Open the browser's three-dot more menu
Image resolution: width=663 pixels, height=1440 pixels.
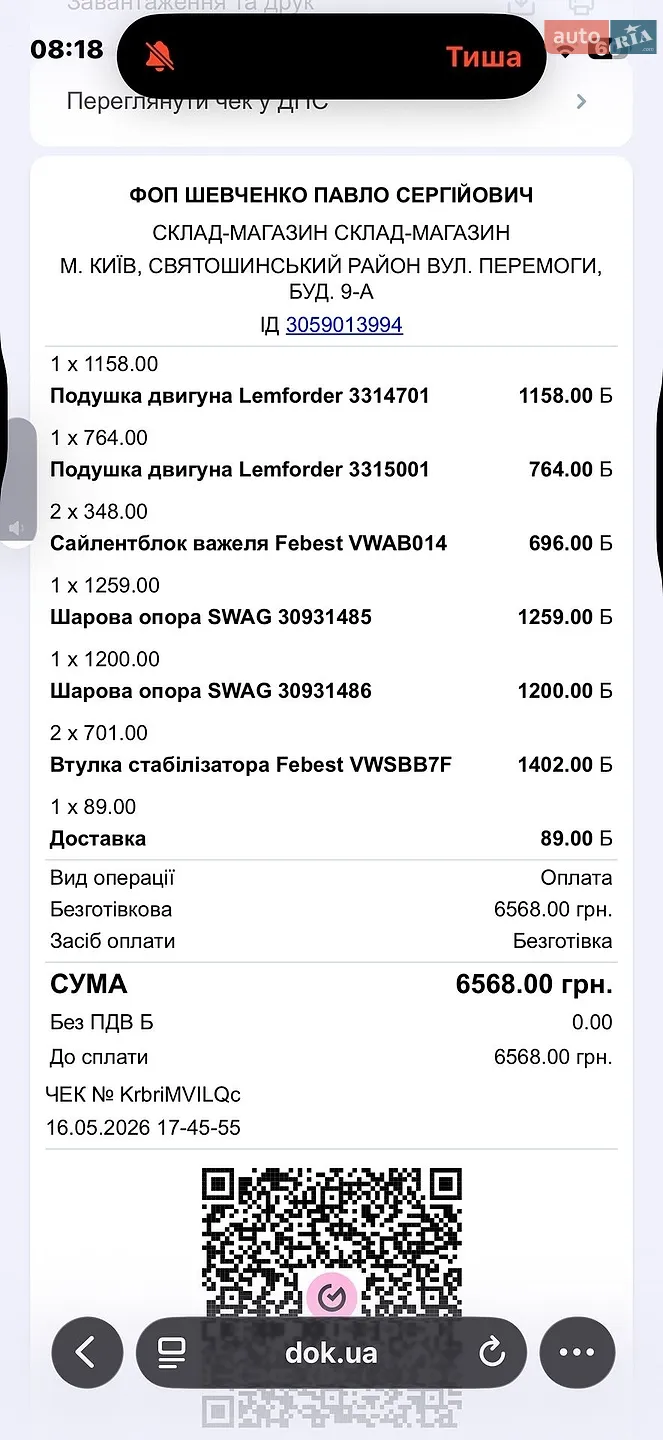[x=577, y=1353]
